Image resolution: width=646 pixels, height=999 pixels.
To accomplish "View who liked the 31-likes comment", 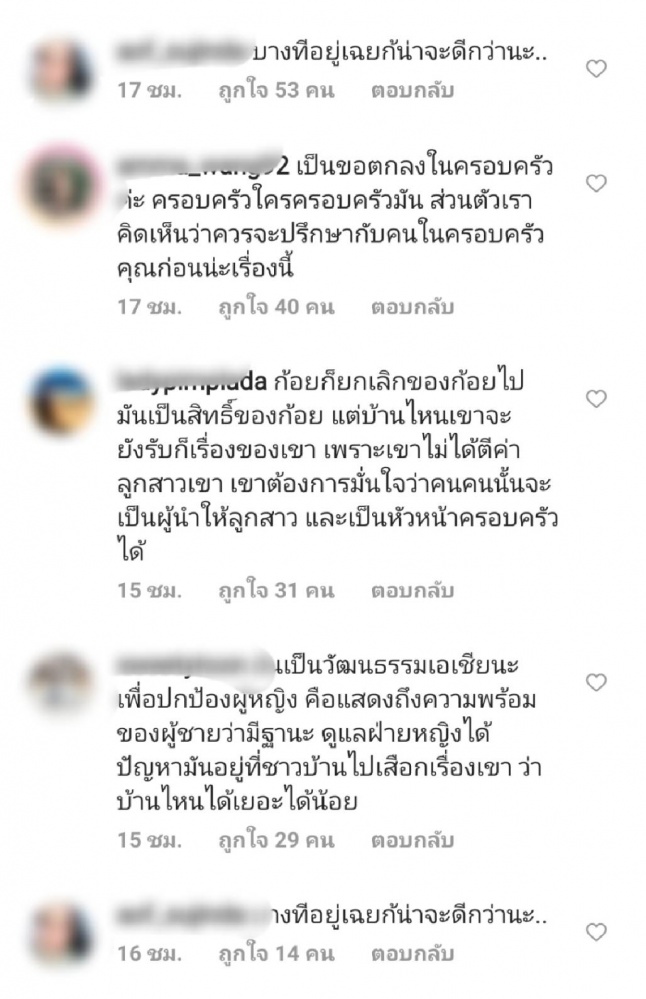I will coord(275,590).
